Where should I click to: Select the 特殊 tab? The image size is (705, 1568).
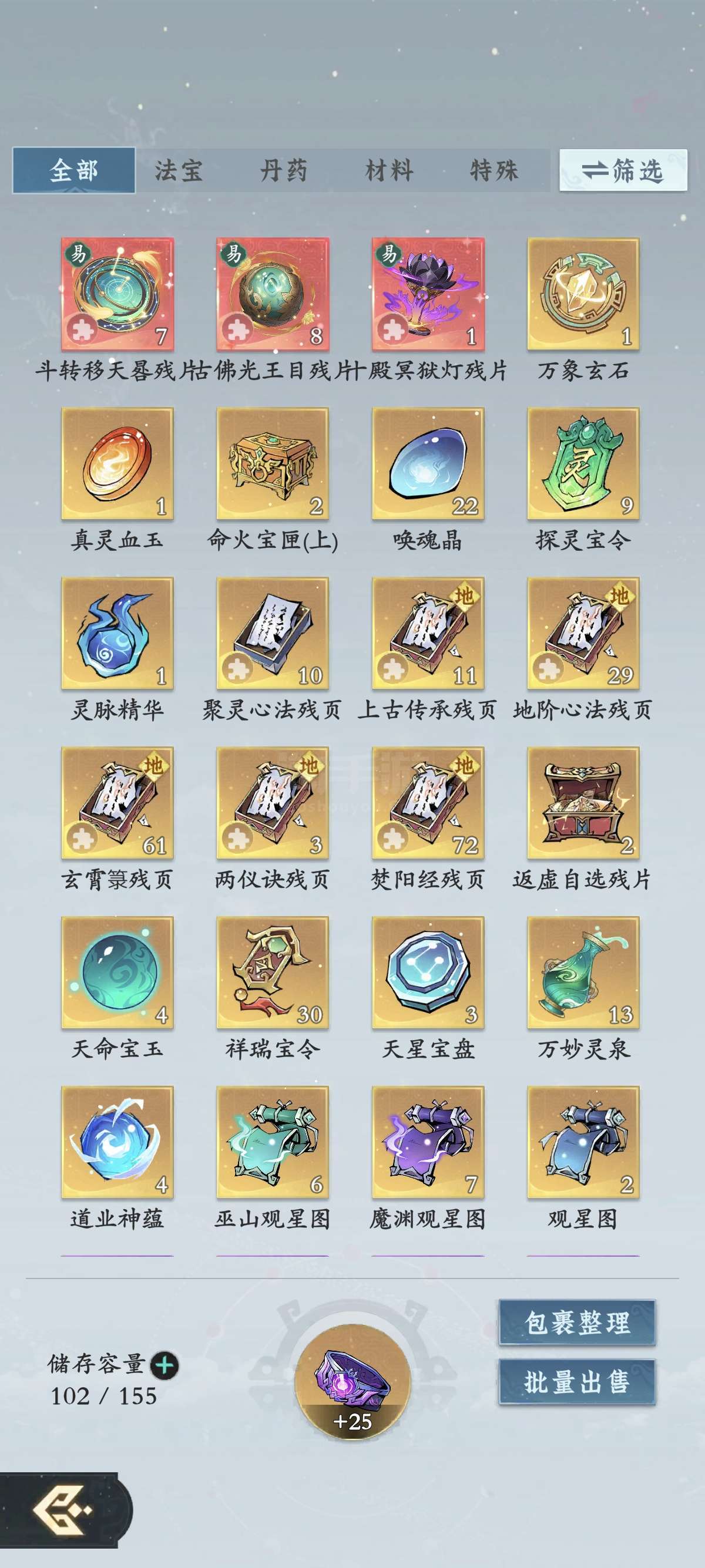pos(493,170)
